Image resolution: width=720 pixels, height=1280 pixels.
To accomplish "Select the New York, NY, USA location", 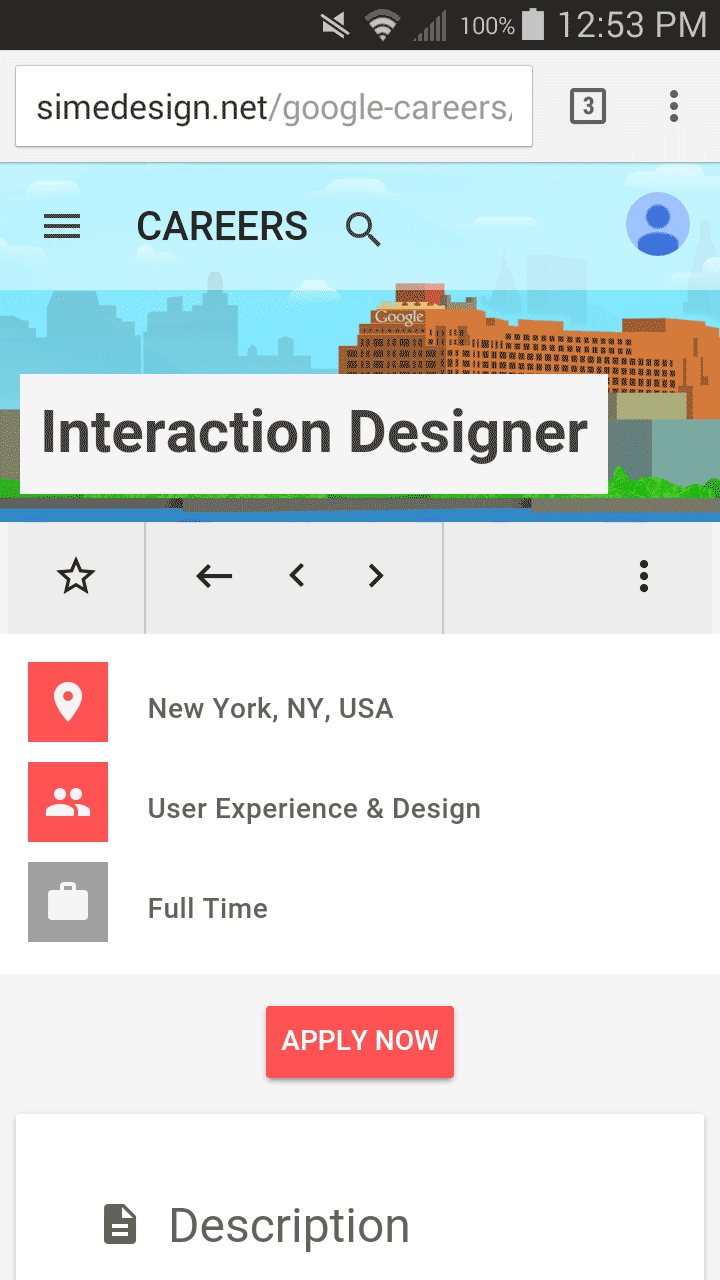I will (270, 708).
